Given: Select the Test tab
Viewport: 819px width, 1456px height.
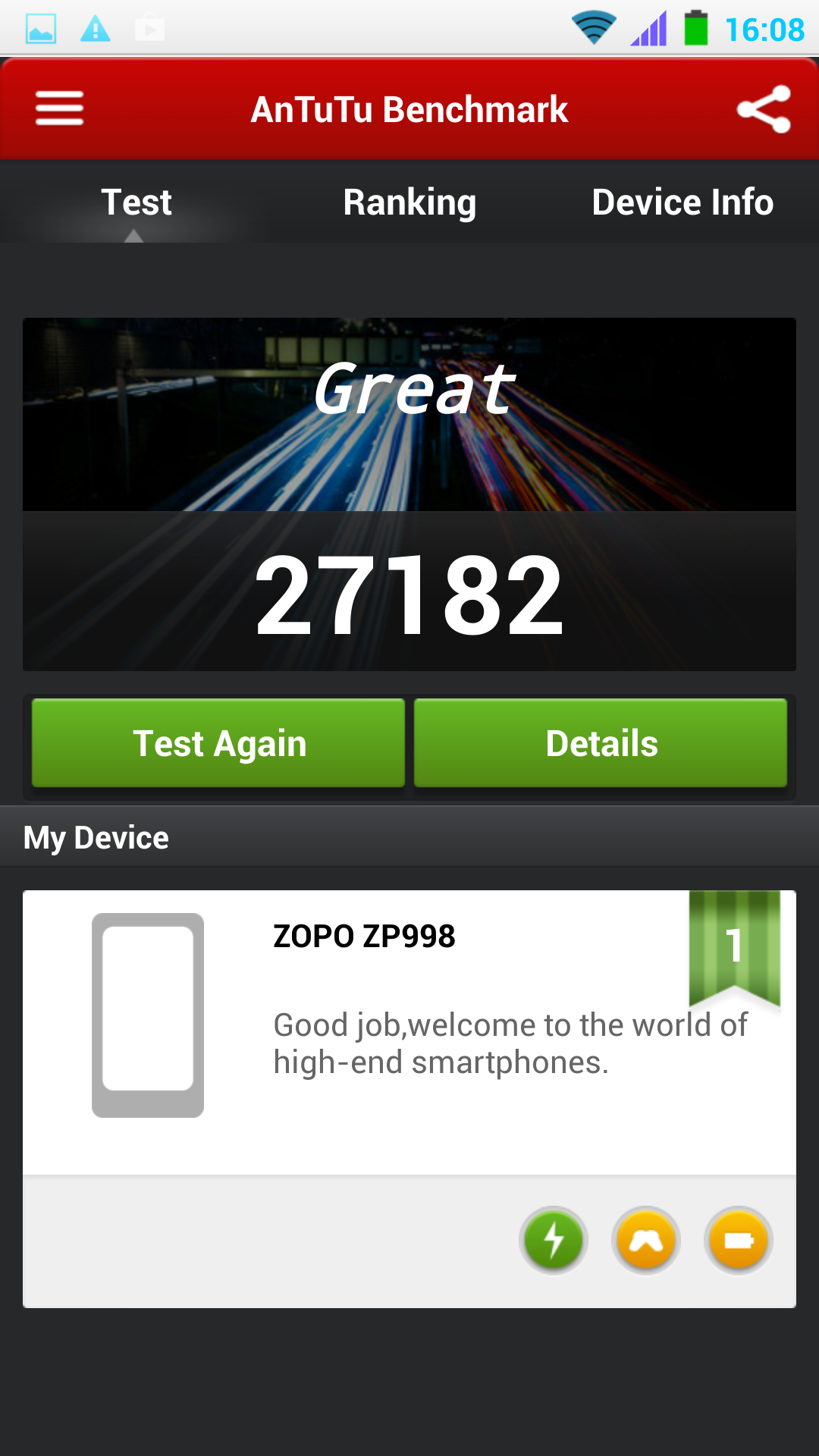Looking at the screenshot, I should 136,202.
